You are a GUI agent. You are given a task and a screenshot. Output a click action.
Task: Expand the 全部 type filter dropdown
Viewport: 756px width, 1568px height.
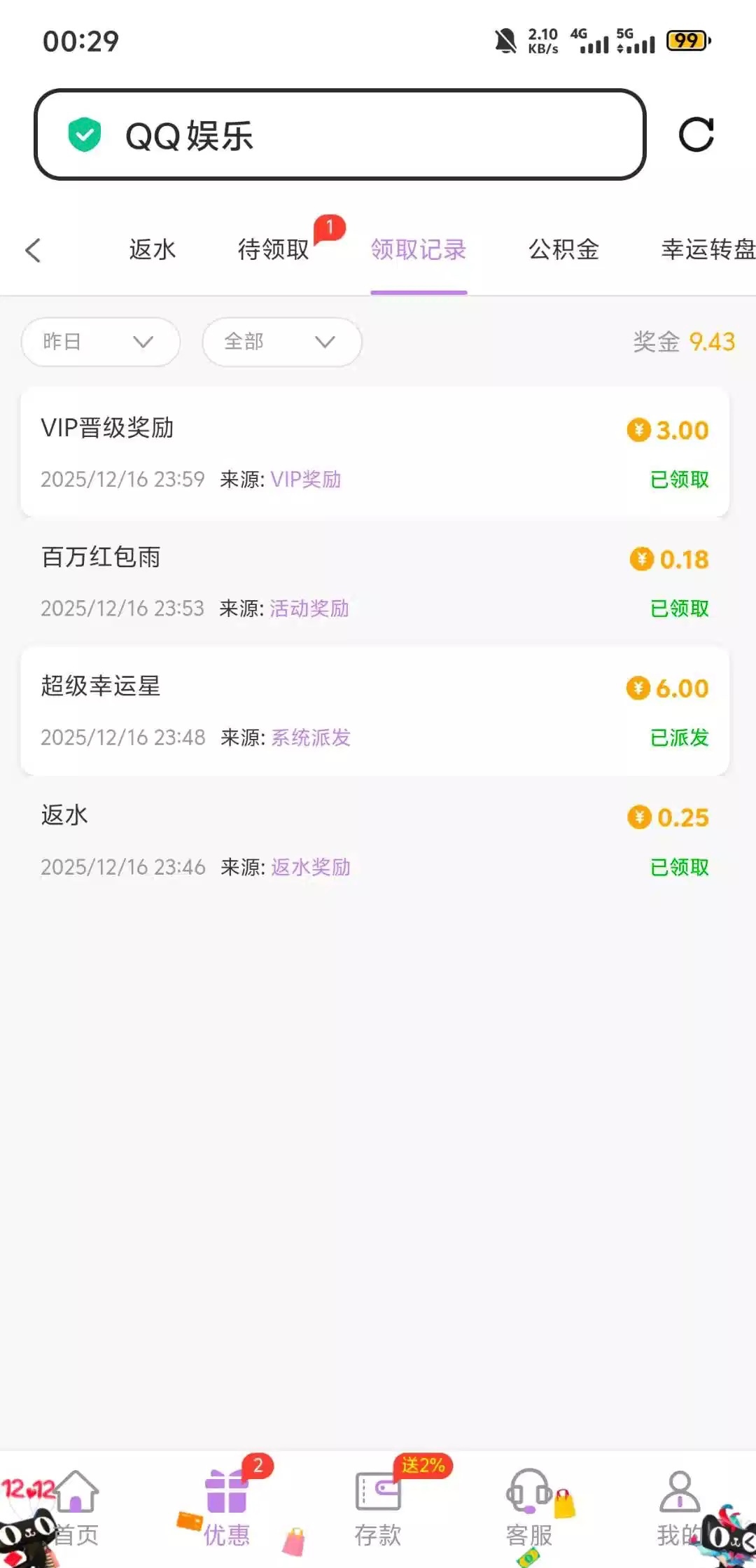tap(281, 342)
